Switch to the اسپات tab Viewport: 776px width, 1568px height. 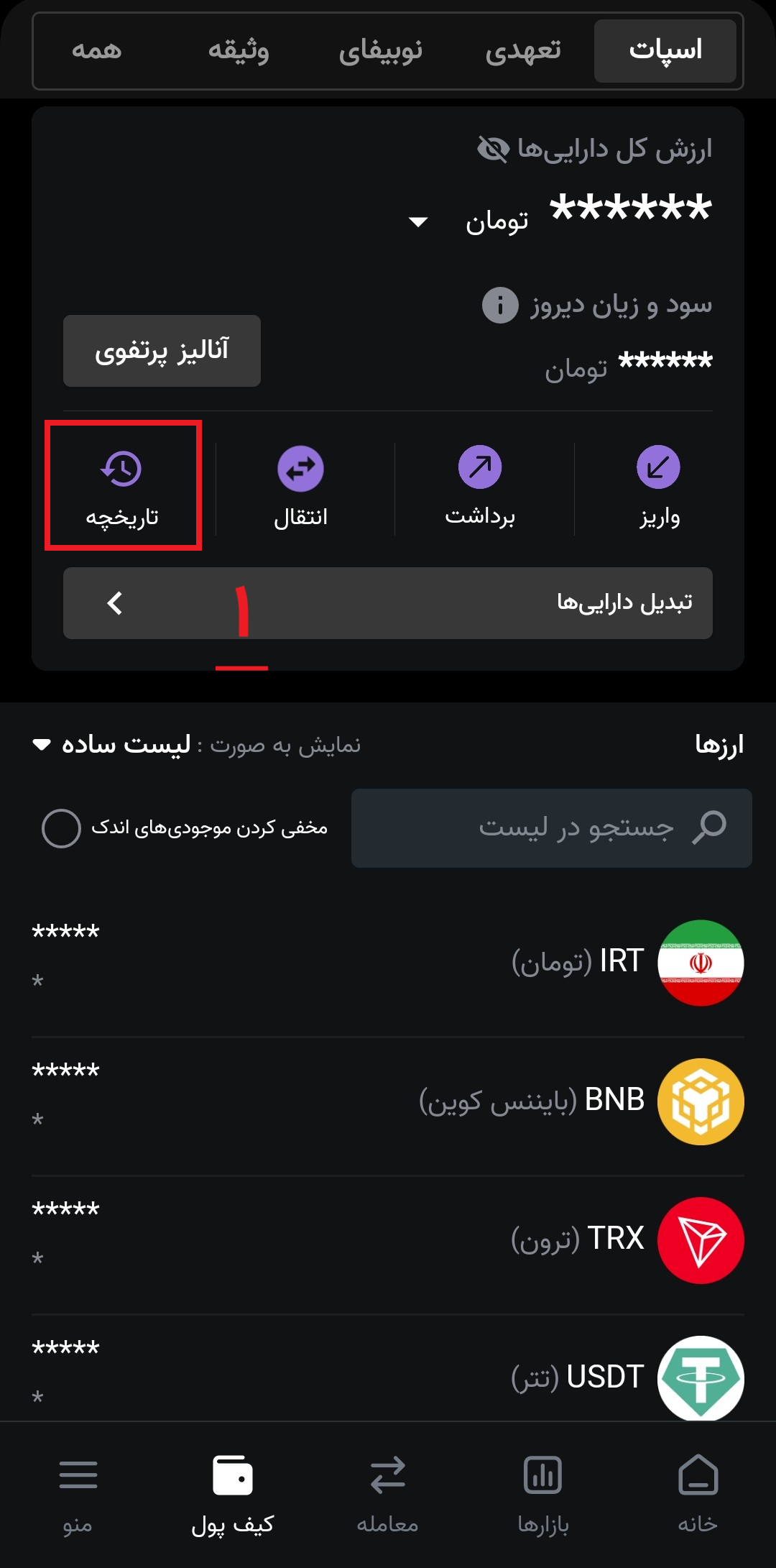click(x=665, y=50)
